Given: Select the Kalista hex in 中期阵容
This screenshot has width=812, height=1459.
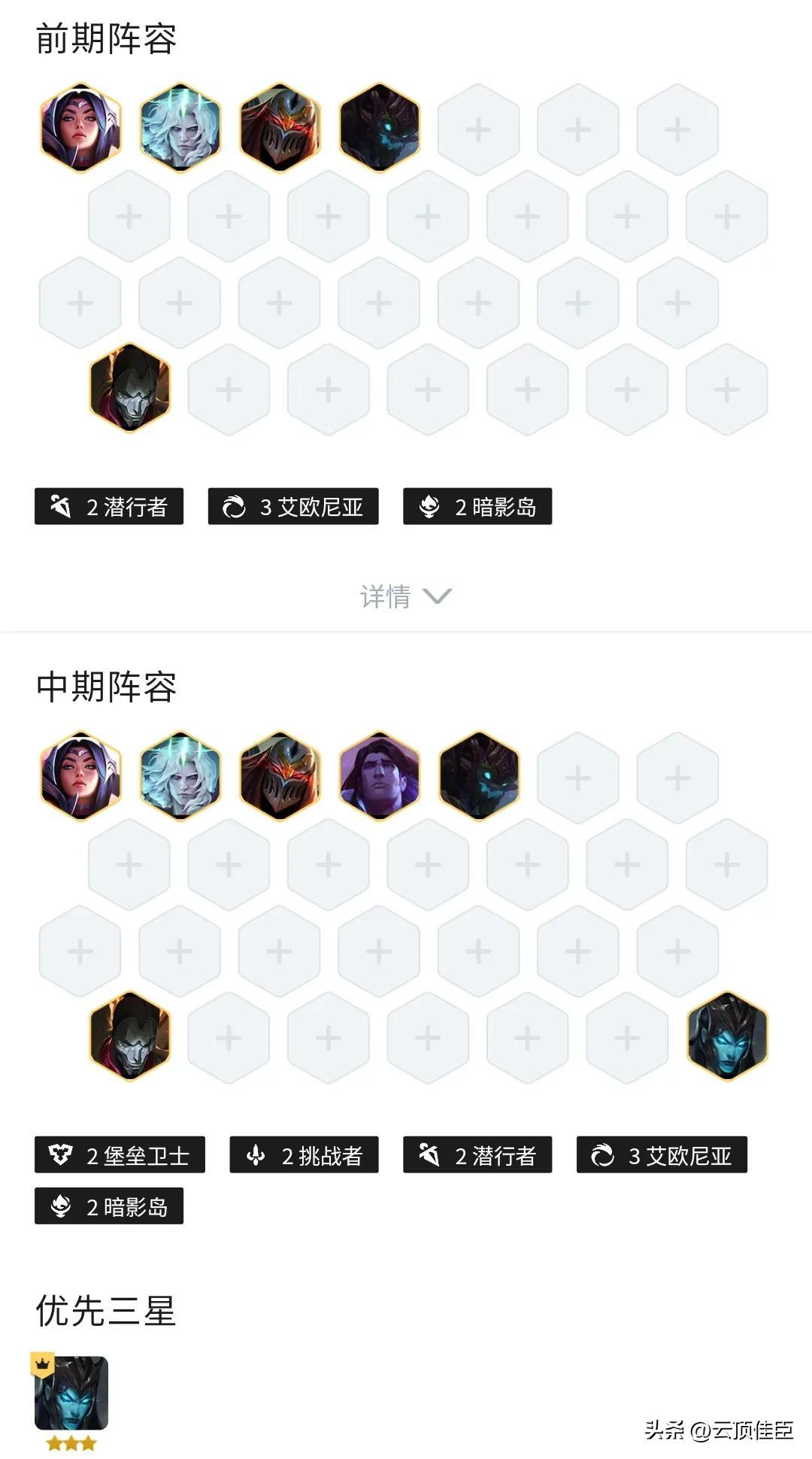Looking at the screenshot, I should (x=727, y=1036).
